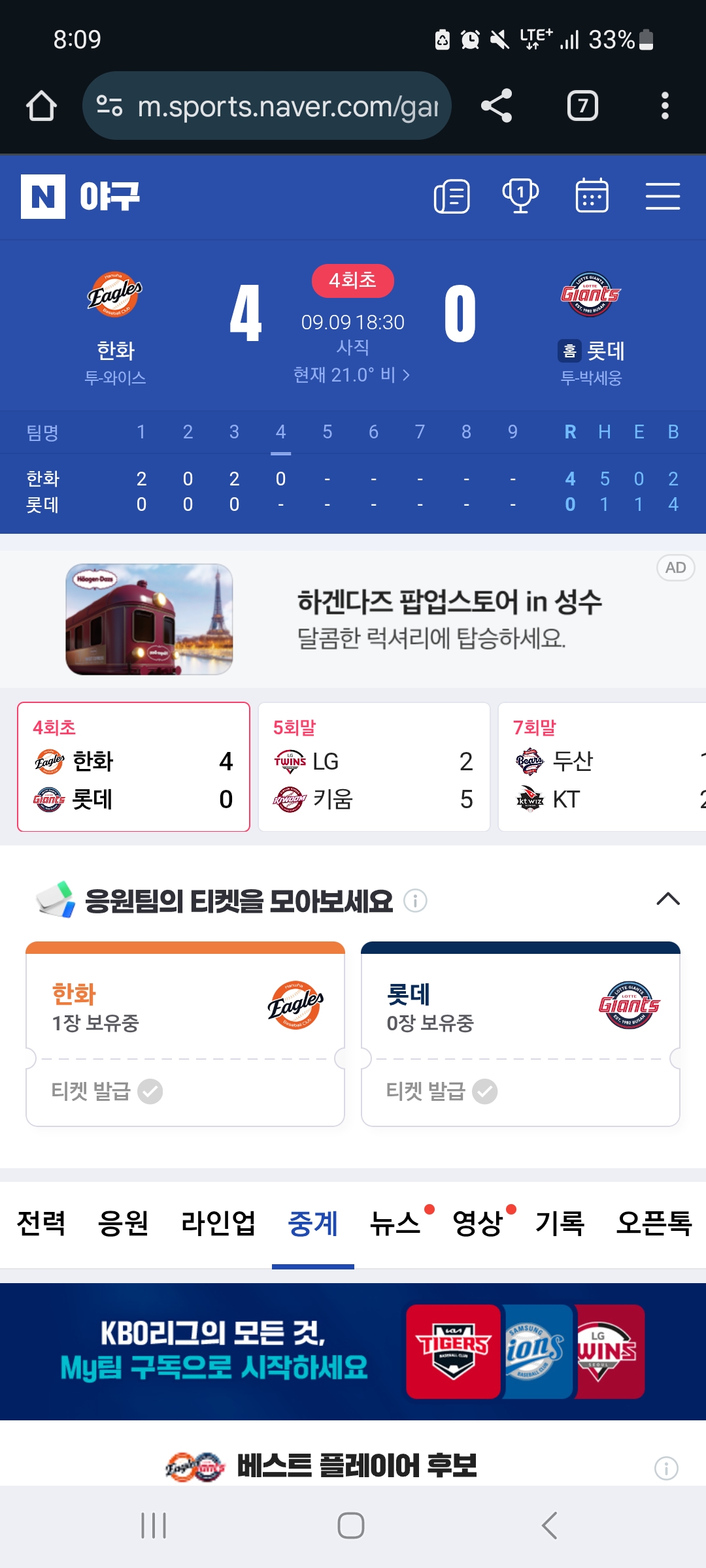The image size is (706, 1568).
Task: Tap the browser address bar
Action: (267, 106)
